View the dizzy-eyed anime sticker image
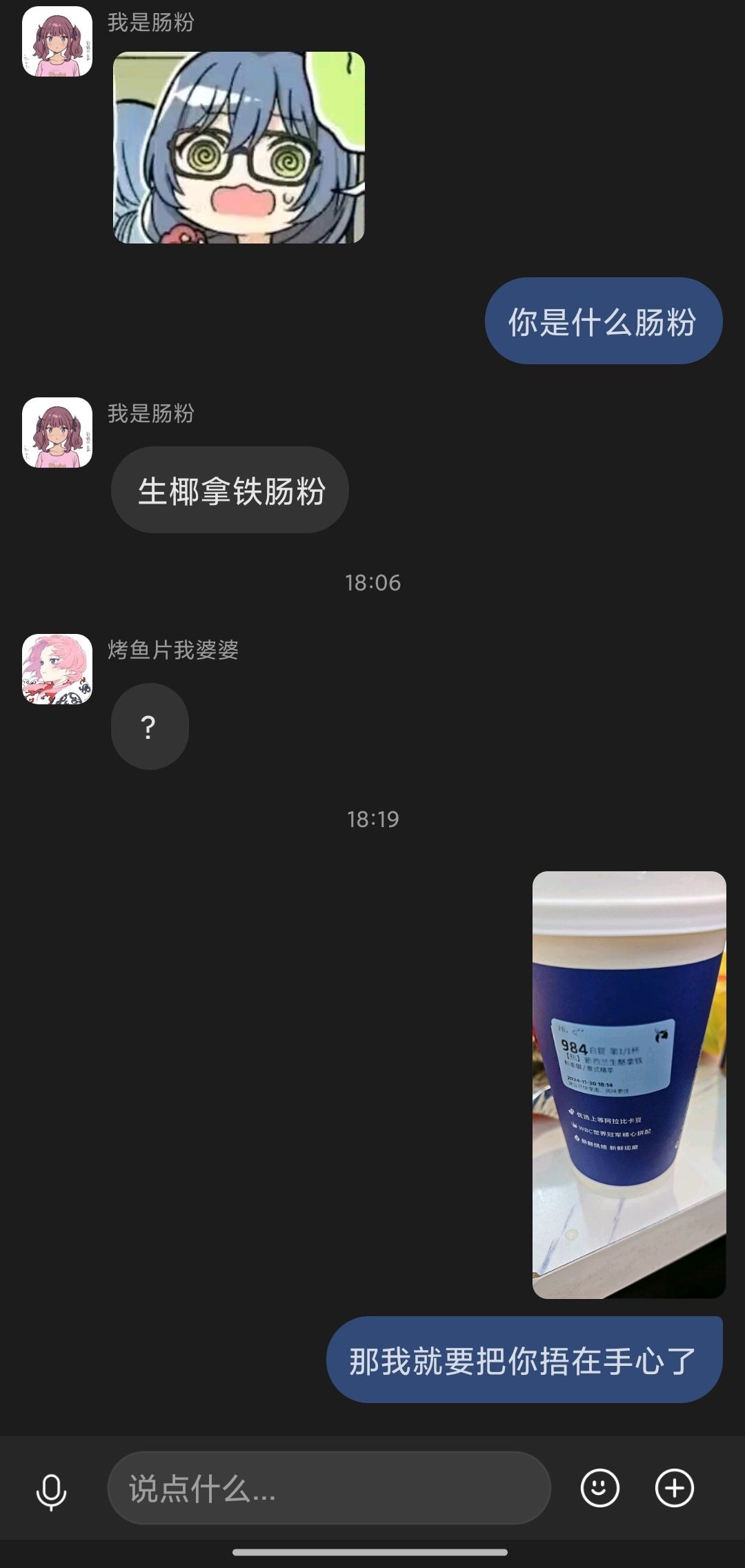The height and width of the screenshot is (1568, 745). 239,148
